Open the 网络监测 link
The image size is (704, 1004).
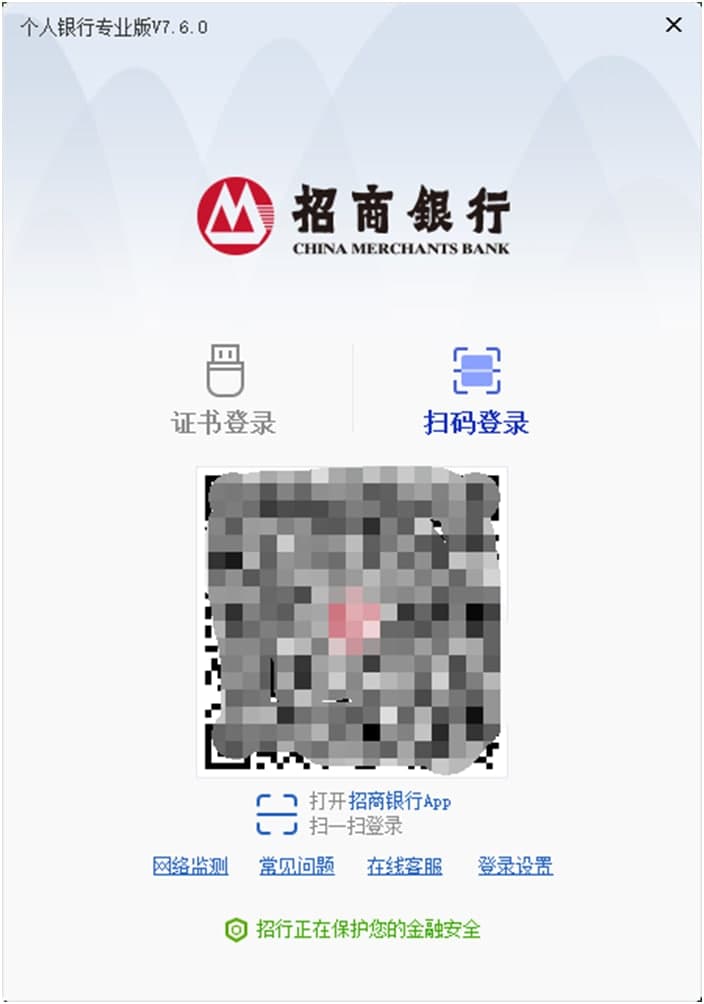point(190,866)
